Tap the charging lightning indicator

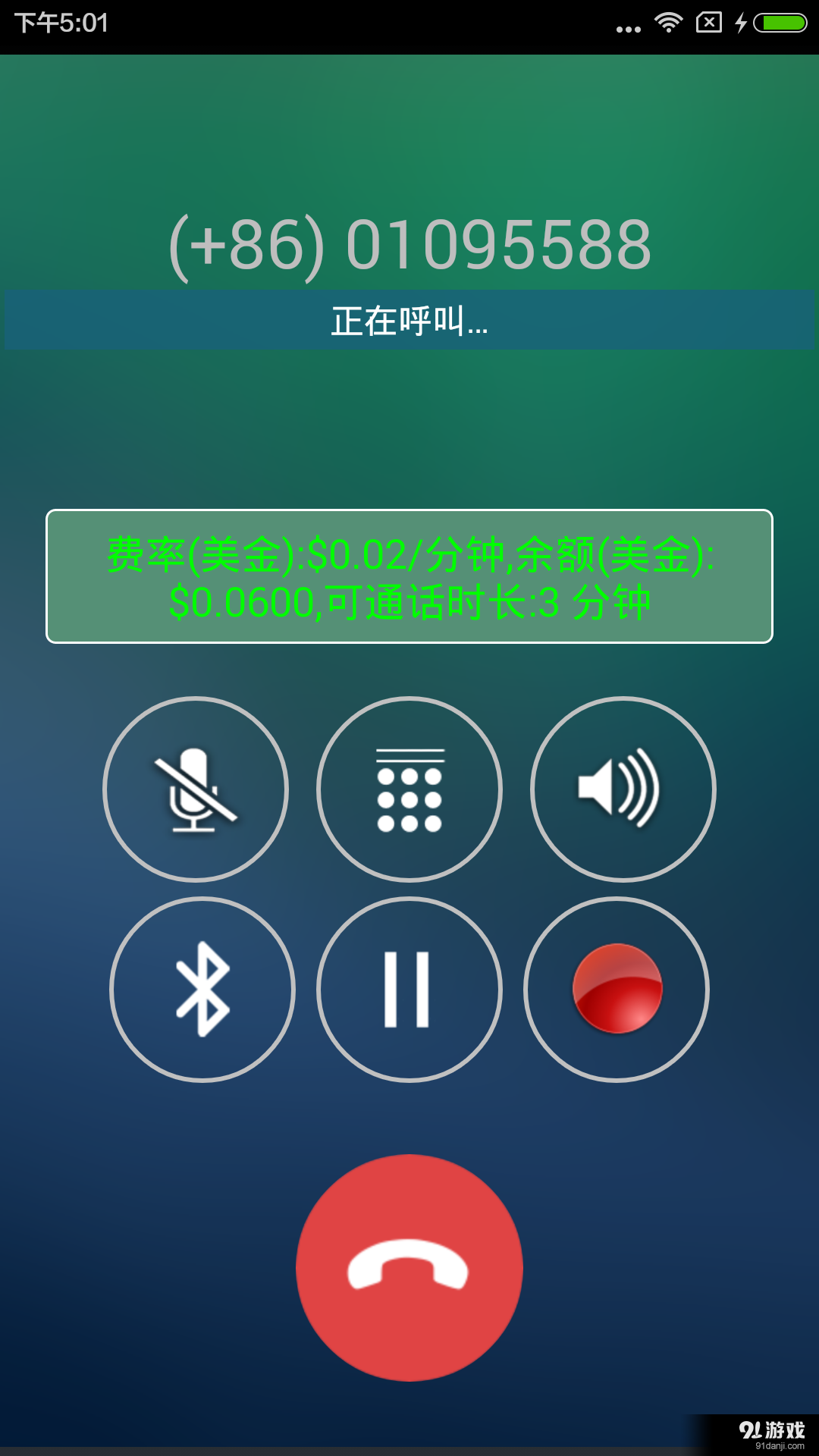coord(741,21)
